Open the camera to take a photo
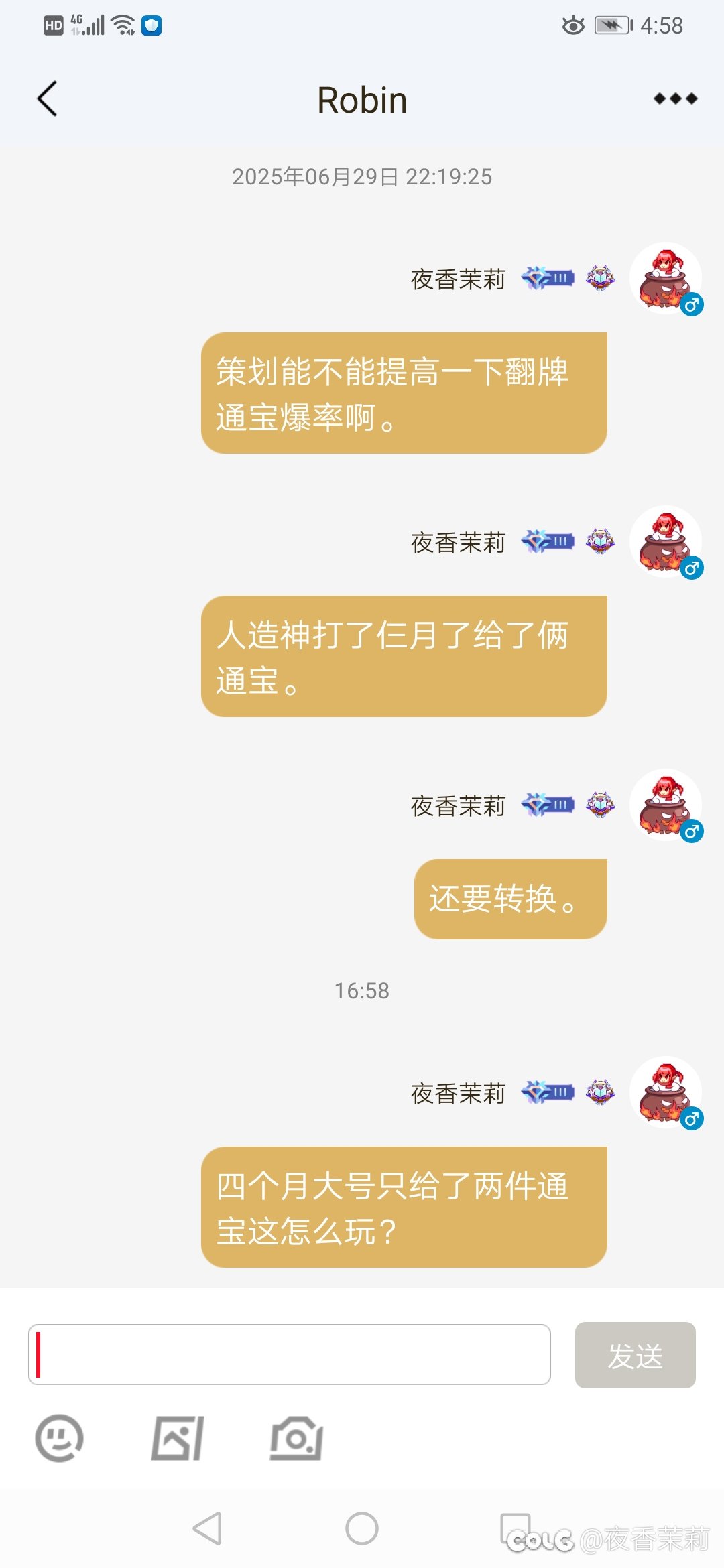The width and height of the screenshot is (724, 1568). [x=296, y=1438]
